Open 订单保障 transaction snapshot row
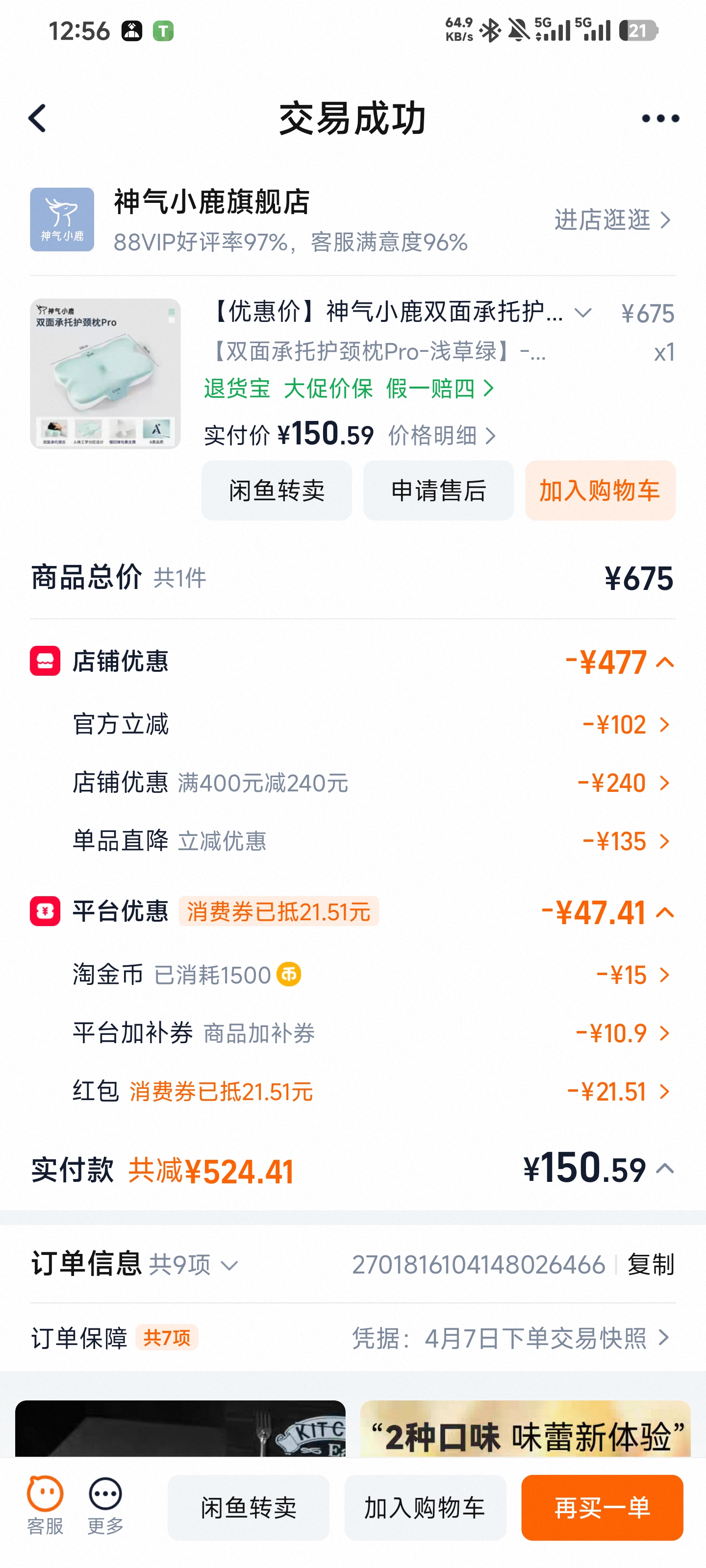 click(353, 1338)
